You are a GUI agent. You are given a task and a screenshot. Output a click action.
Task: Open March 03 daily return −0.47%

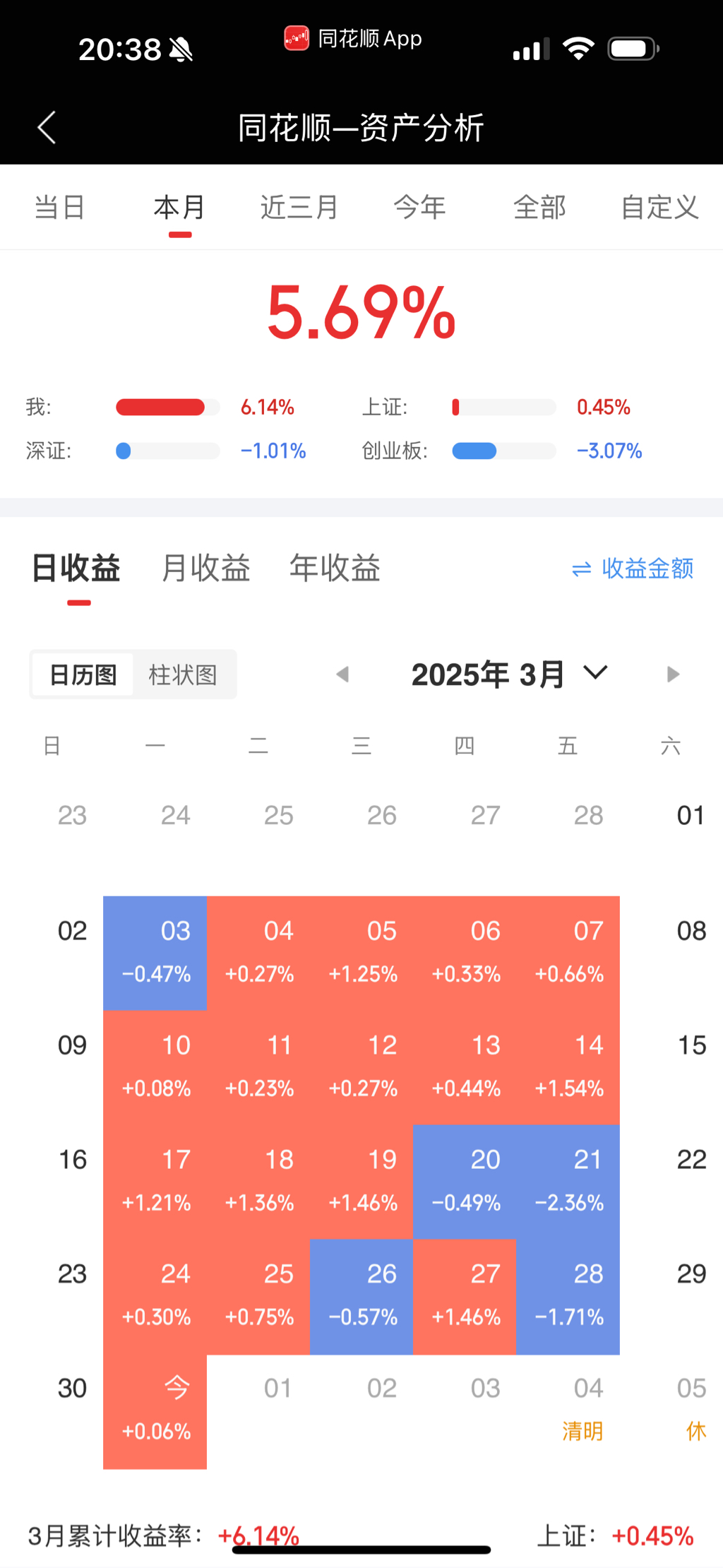155,953
